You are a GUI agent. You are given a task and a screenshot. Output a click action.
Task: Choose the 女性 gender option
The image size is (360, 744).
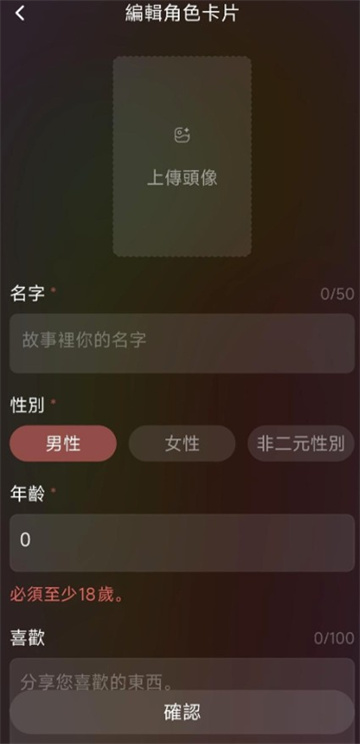tap(182, 444)
